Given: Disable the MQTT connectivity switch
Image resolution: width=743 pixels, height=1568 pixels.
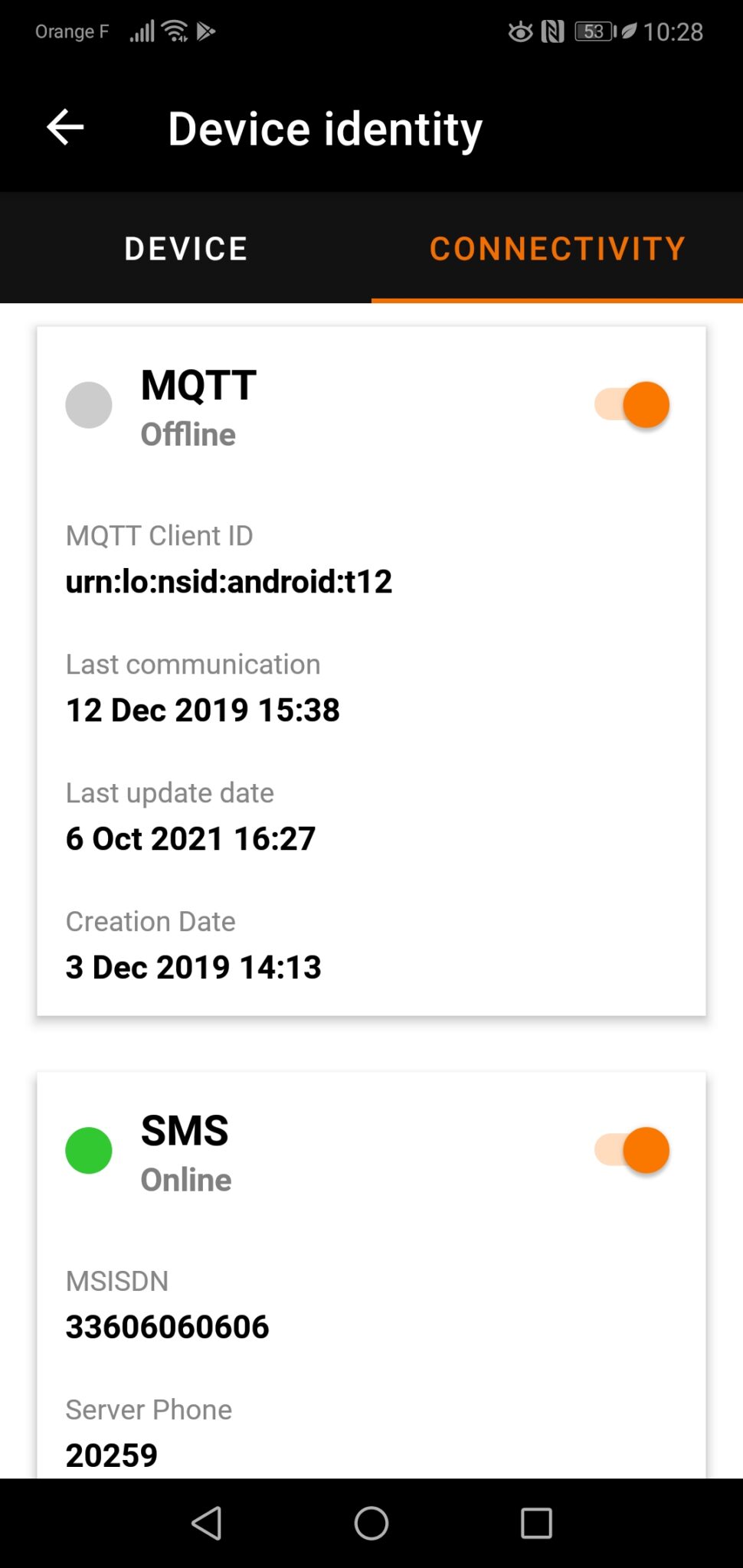Looking at the screenshot, I should click(632, 405).
